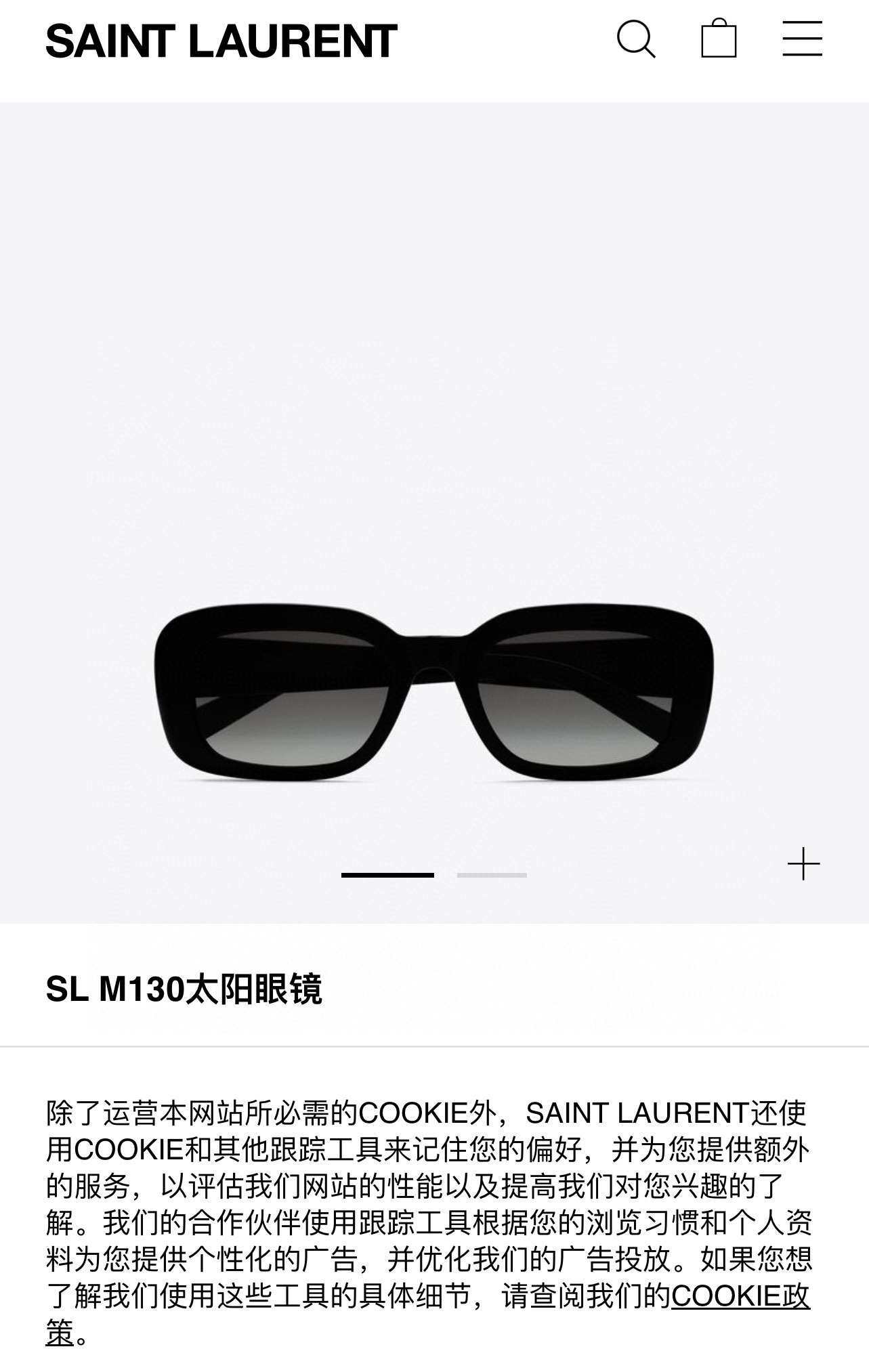Open the hamburger menu

pyautogui.click(x=802, y=39)
